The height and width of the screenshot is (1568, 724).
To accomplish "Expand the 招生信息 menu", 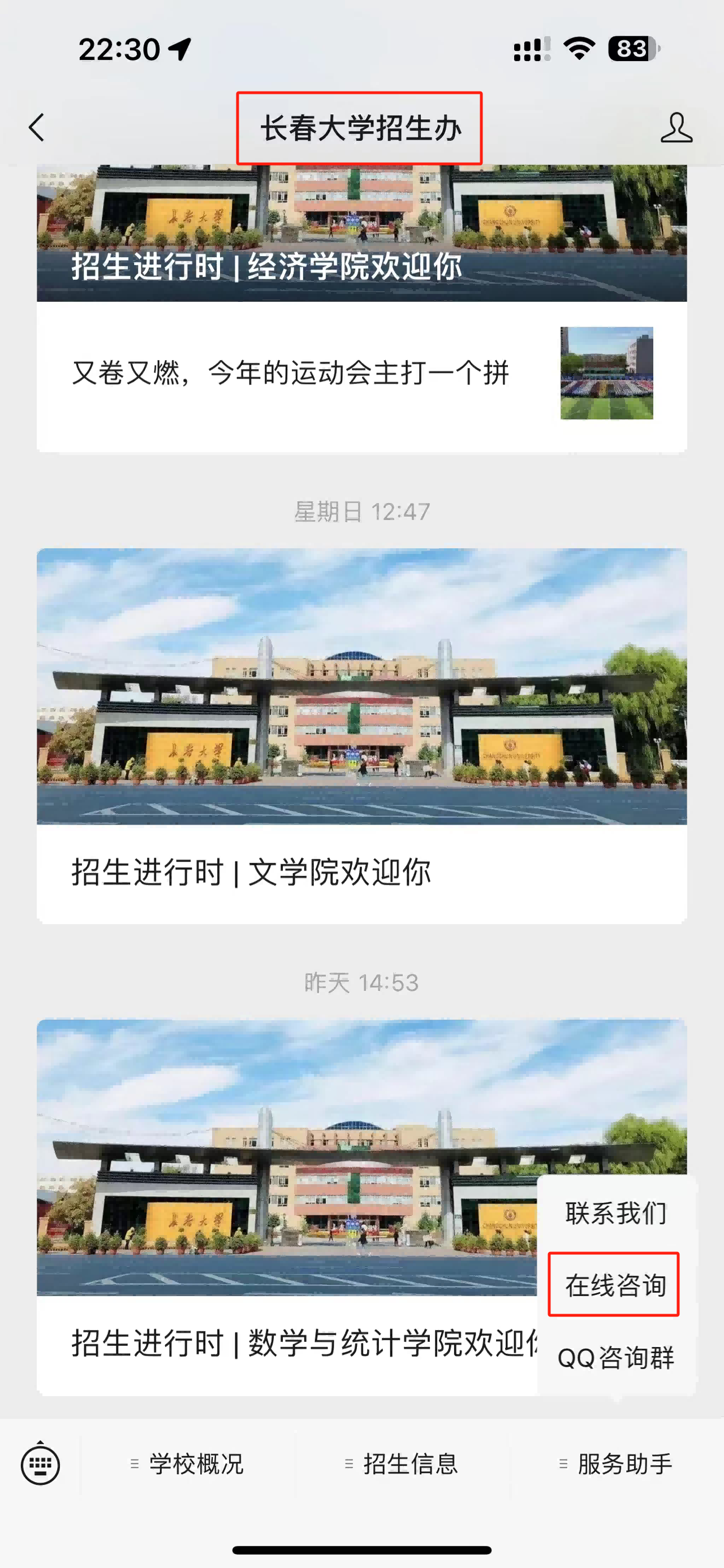I will click(402, 1464).
